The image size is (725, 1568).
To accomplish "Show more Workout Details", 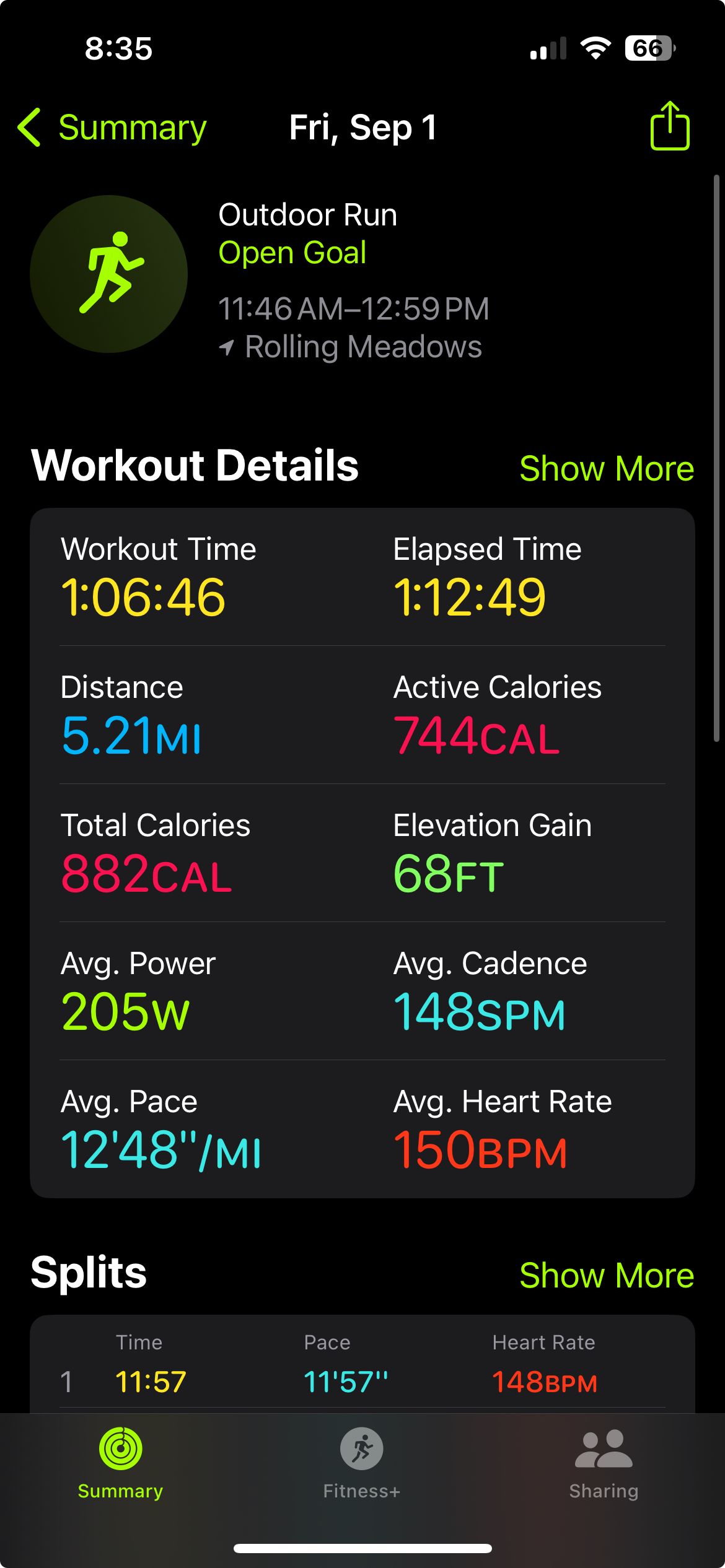I will click(607, 468).
